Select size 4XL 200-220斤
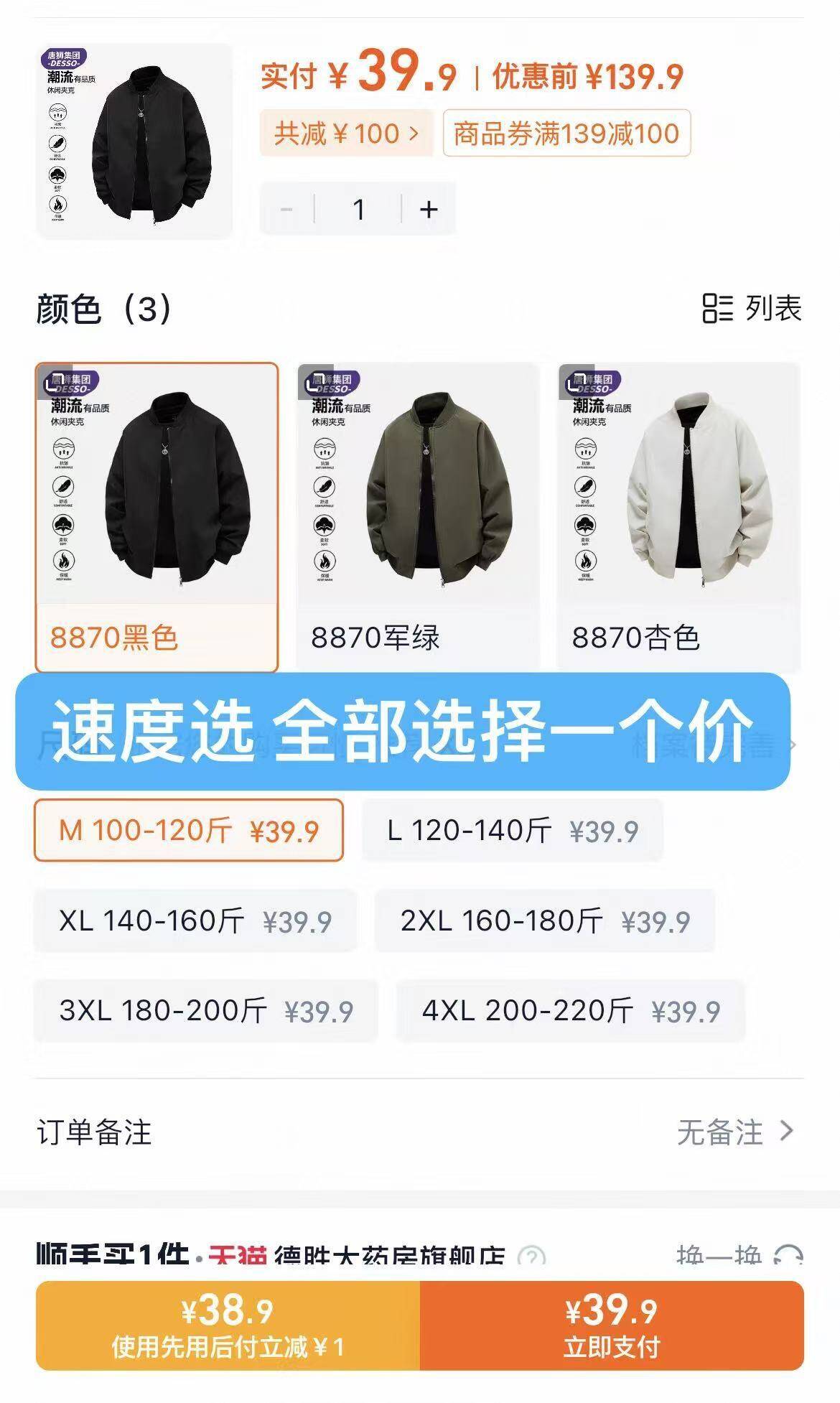This screenshot has width=840, height=1403. click(570, 1011)
